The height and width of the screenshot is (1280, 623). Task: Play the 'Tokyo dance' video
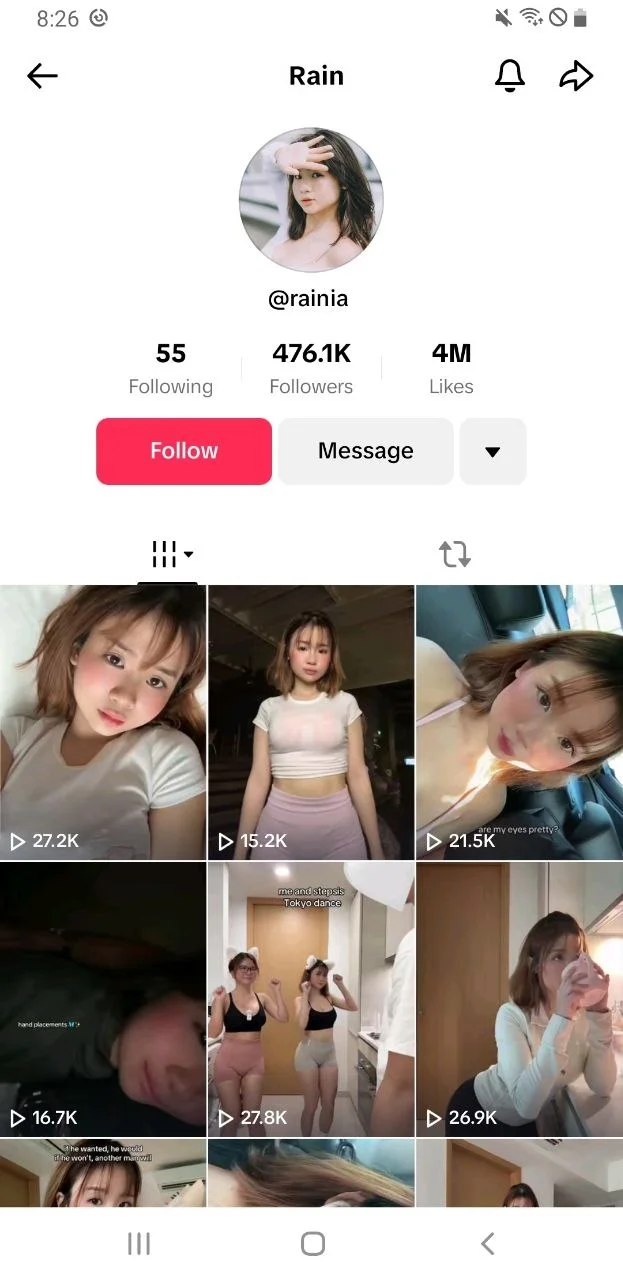pos(311,1000)
